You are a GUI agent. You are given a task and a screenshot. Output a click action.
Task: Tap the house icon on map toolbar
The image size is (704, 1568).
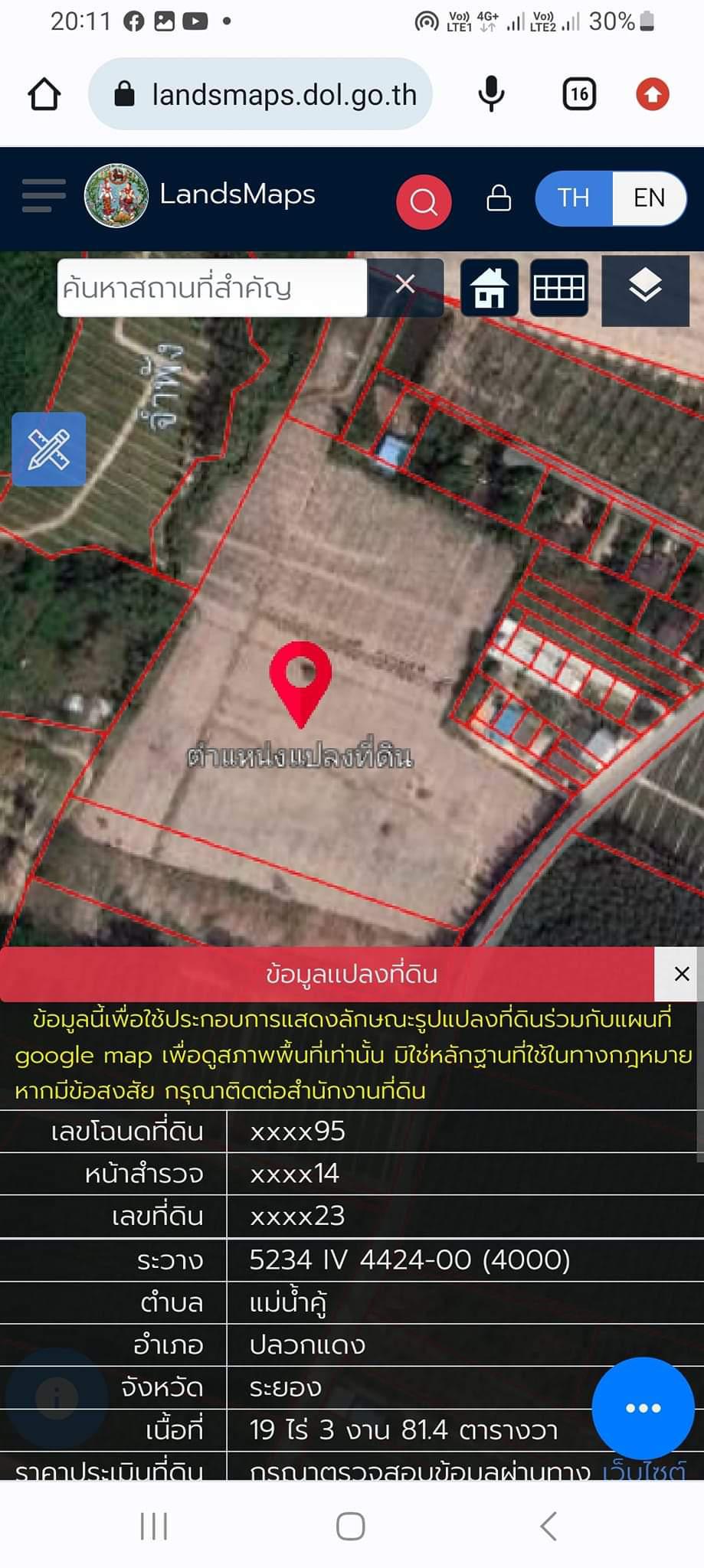(x=490, y=288)
